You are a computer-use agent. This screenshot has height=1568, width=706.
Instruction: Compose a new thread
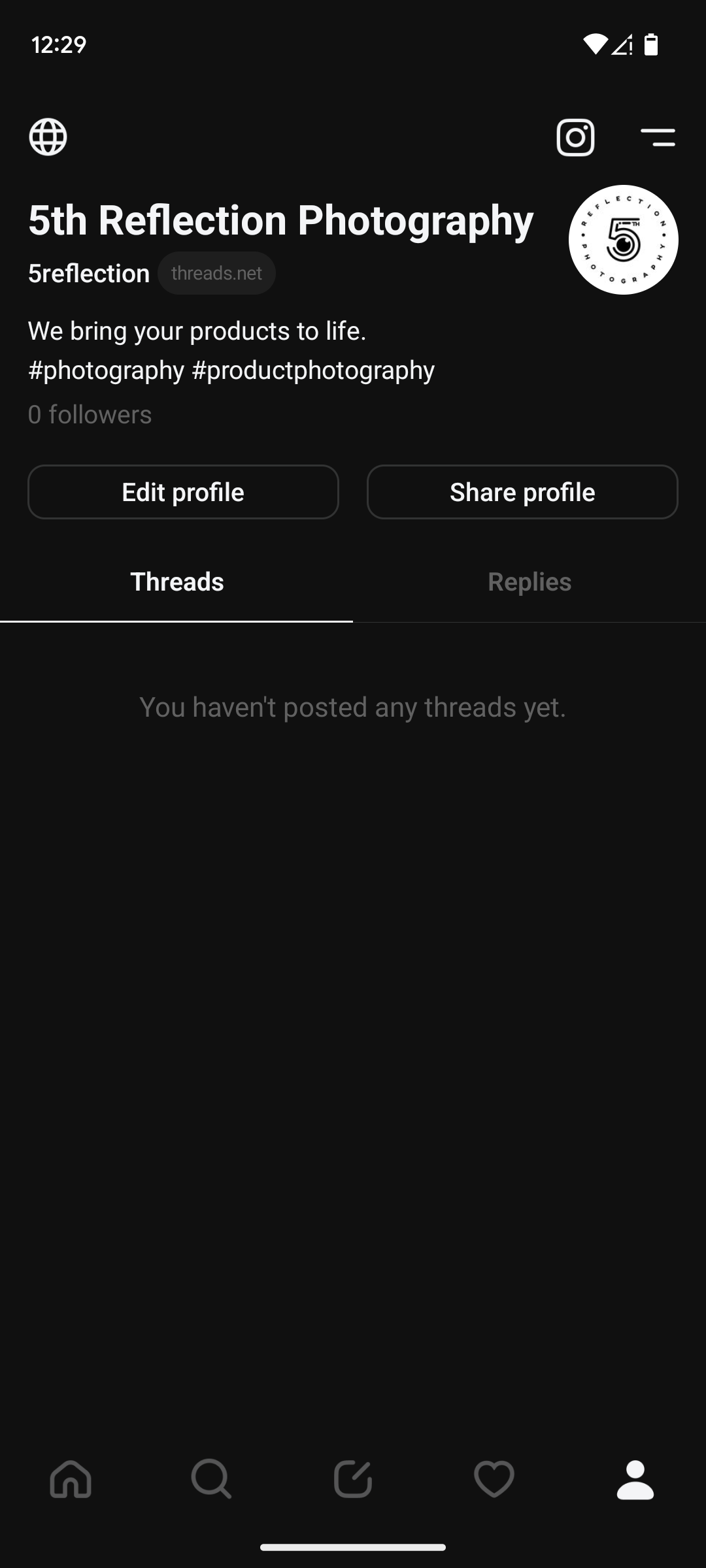pyautogui.click(x=353, y=1478)
